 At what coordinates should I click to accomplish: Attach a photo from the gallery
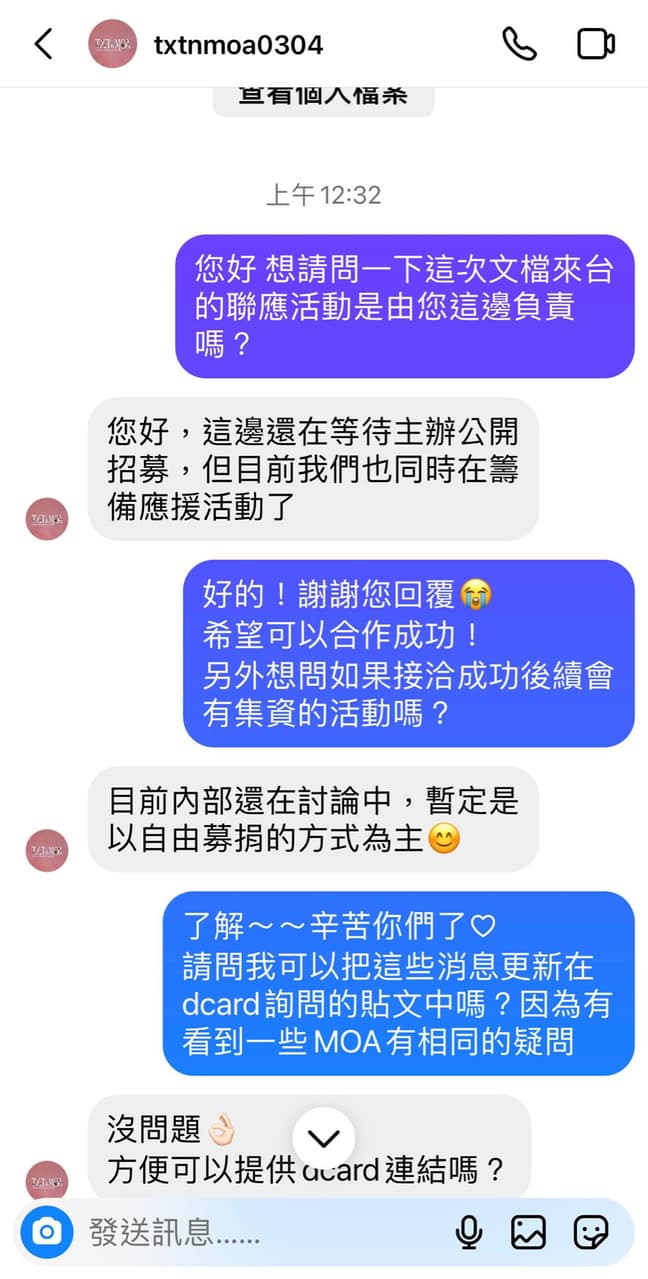point(528,1232)
